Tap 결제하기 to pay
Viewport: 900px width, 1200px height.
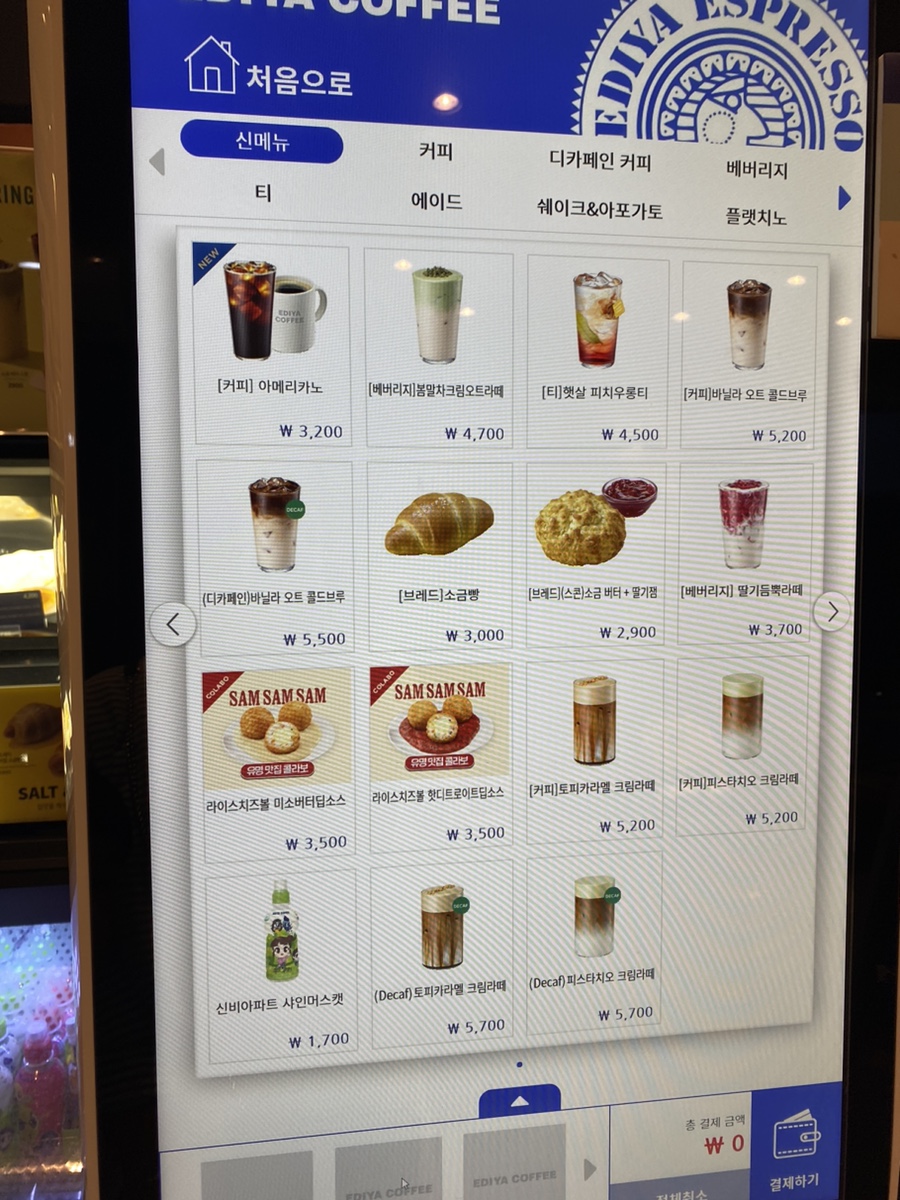click(x=796, y=1150)
